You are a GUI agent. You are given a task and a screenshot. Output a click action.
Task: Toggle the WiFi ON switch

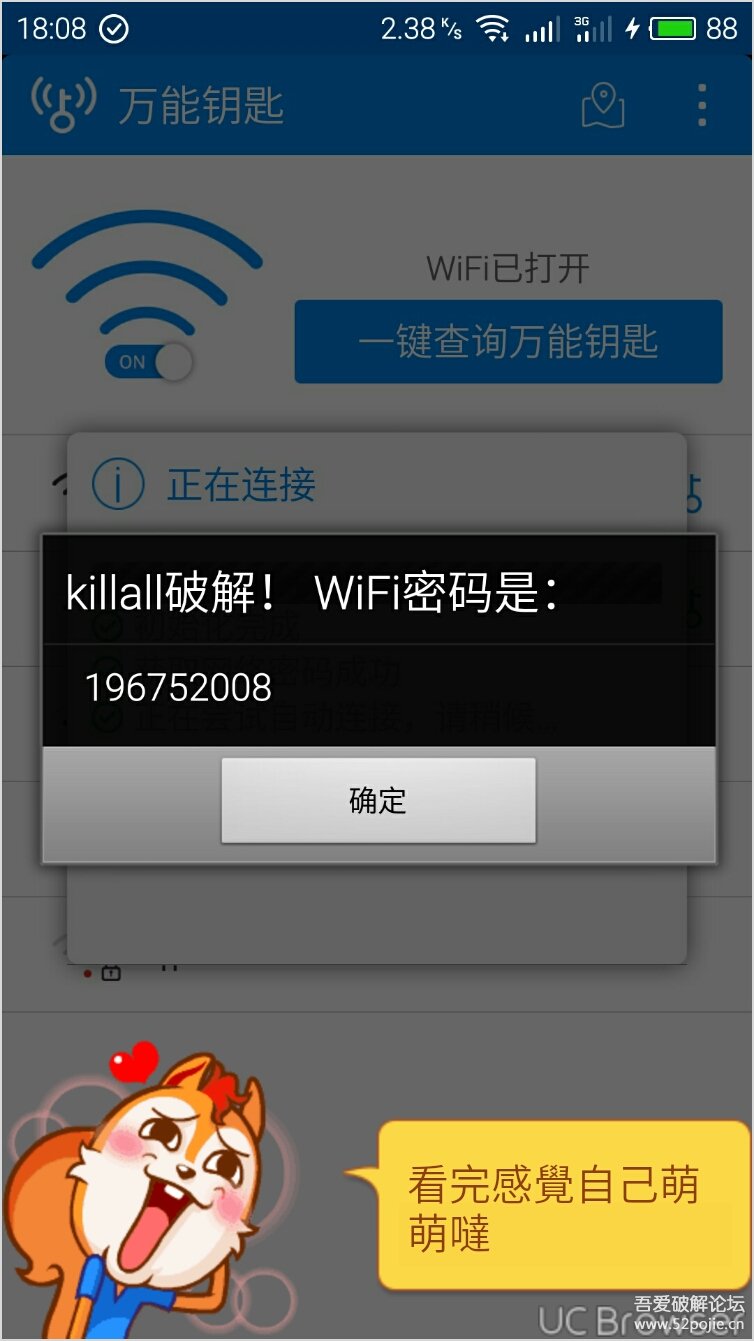point(148,362)
